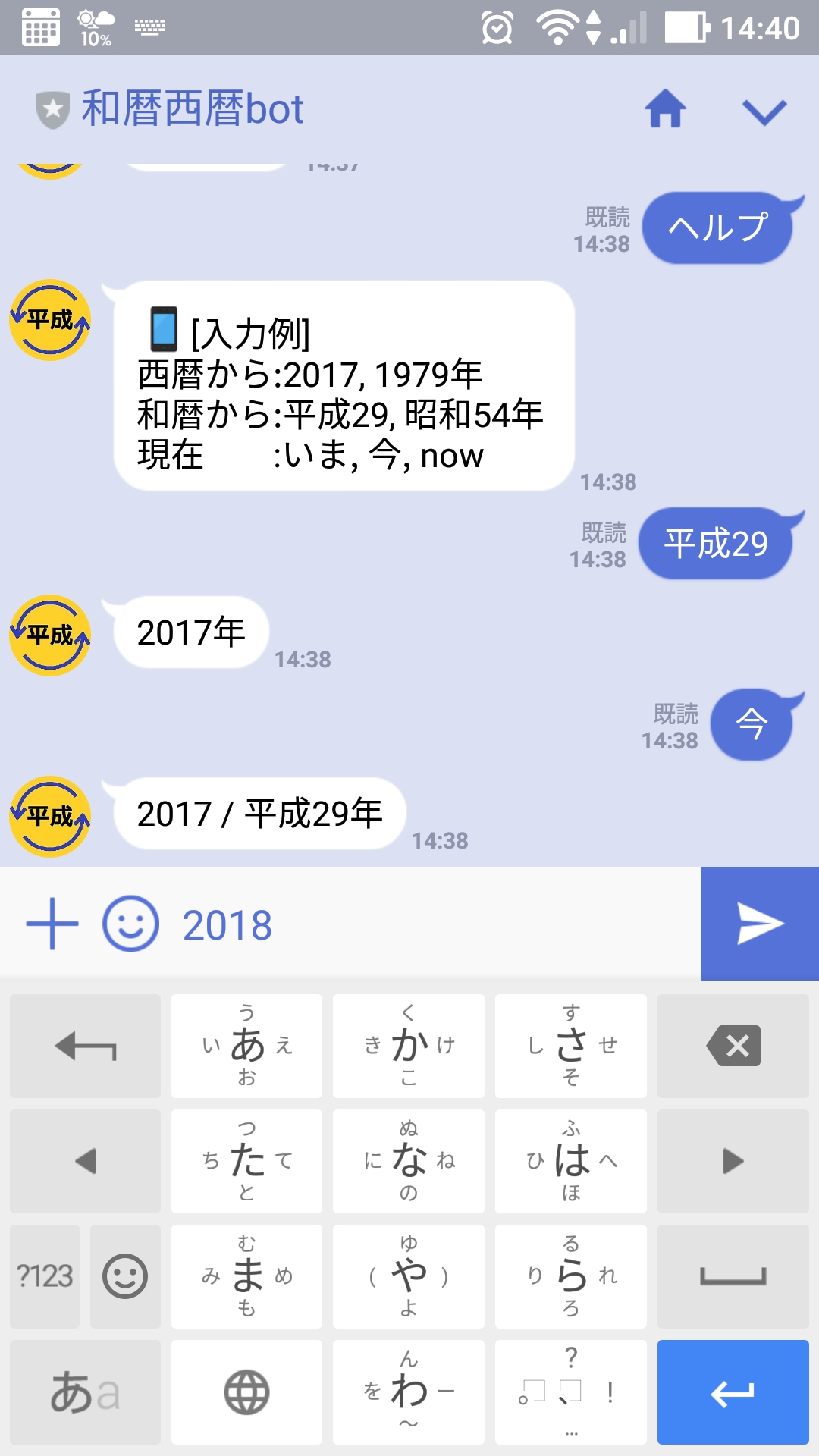Tap the backspace key to delete text
The image size is (819, 1456).
pos(732,1046)
